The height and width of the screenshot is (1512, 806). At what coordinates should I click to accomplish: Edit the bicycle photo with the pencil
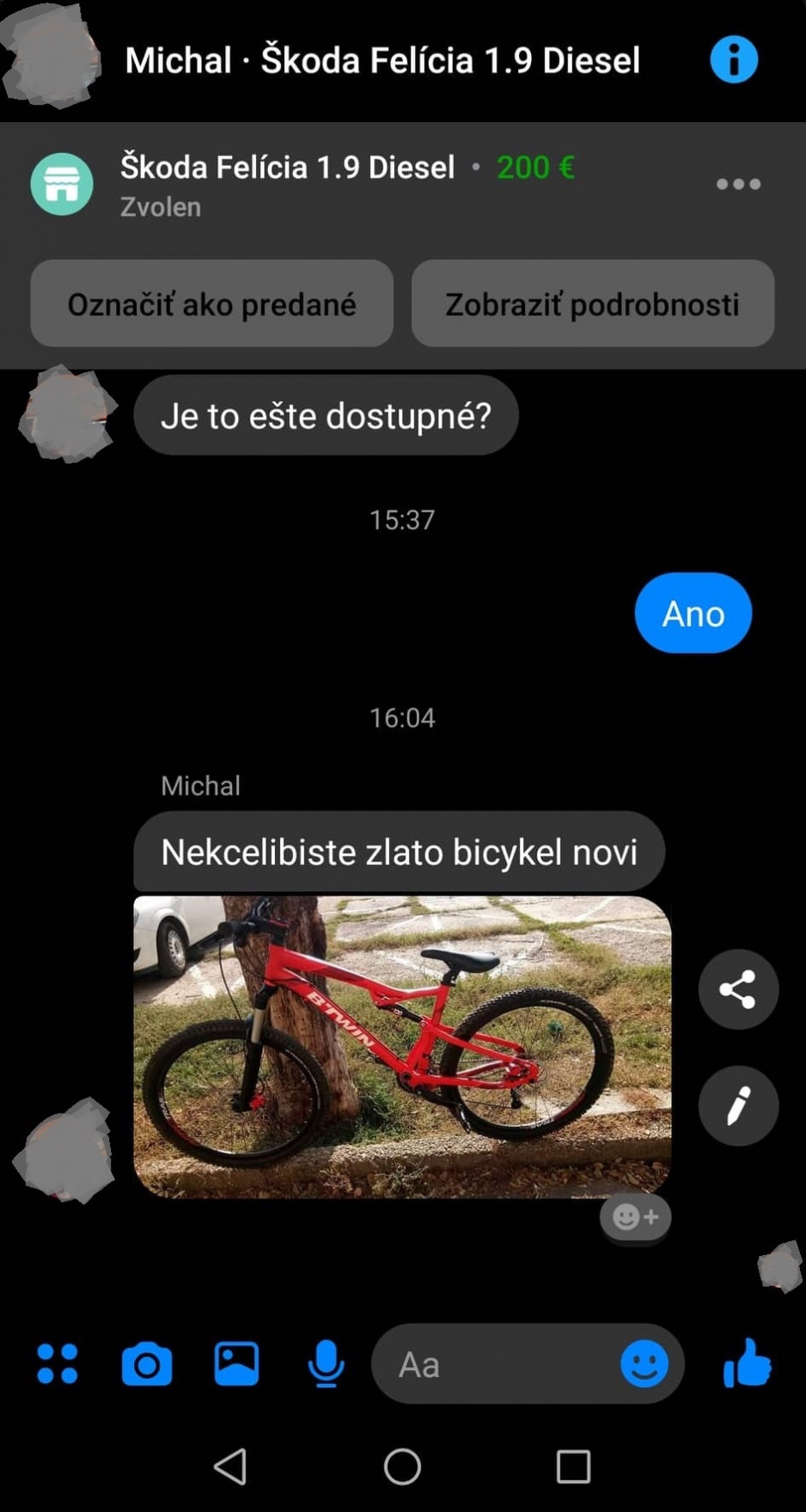coord(737,1106)
